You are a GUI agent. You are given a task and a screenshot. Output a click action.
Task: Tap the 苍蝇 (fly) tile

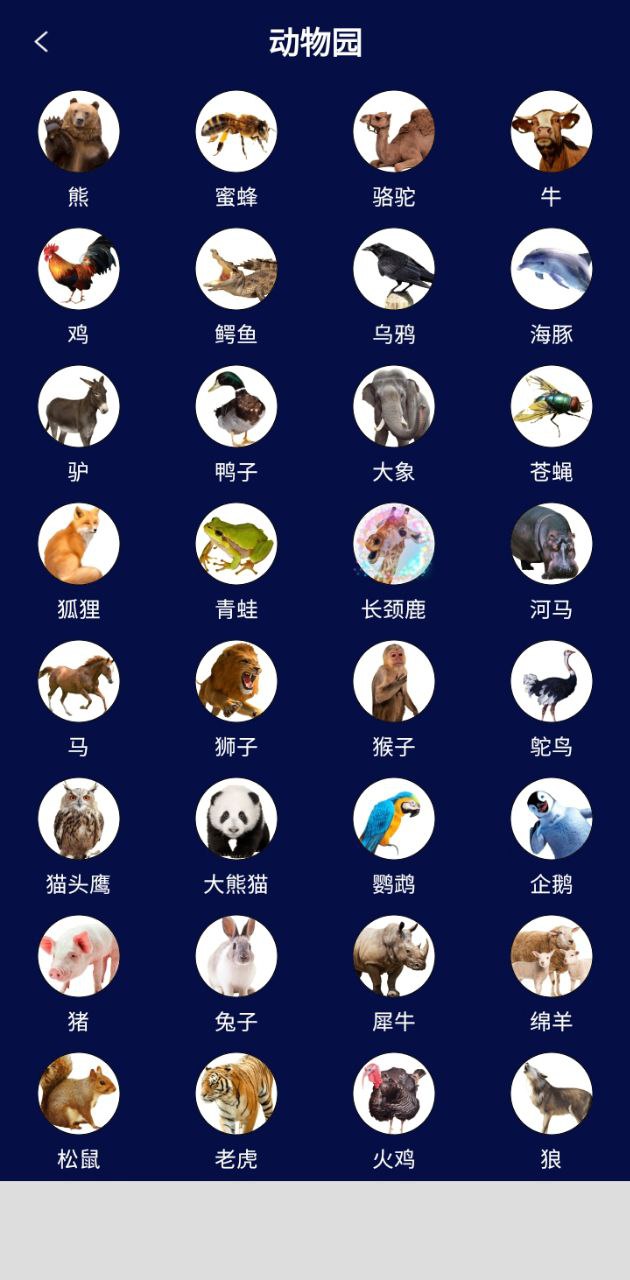(551, 407)
